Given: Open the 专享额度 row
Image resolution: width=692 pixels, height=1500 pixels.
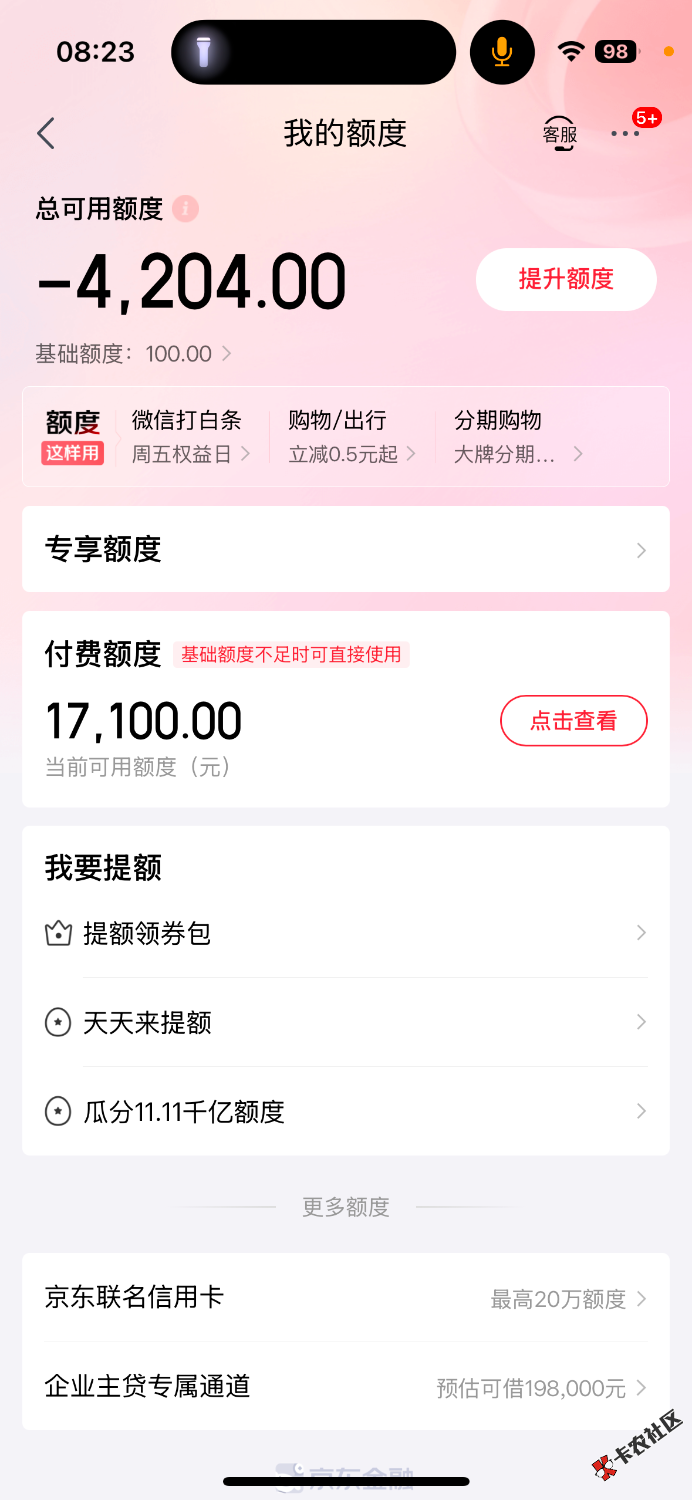Looking at the screenshot, I should pos(346,549).
